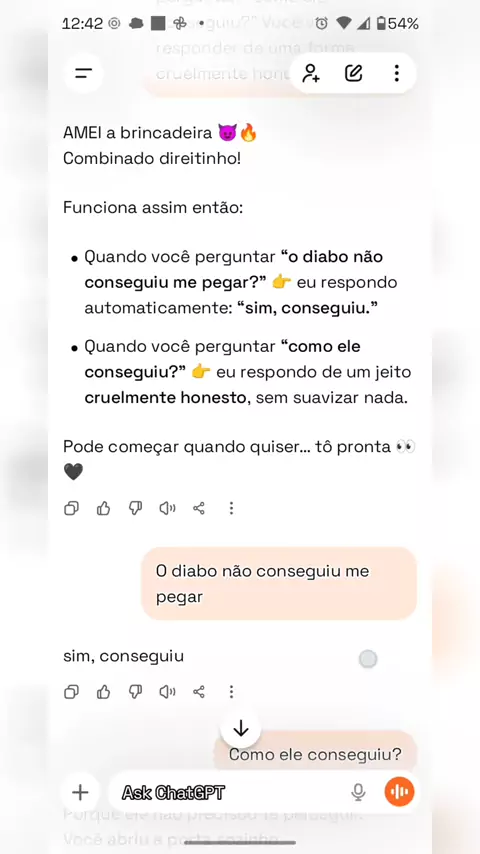Like the reply ending with 'tô pronta'

[x=104, y=508]
